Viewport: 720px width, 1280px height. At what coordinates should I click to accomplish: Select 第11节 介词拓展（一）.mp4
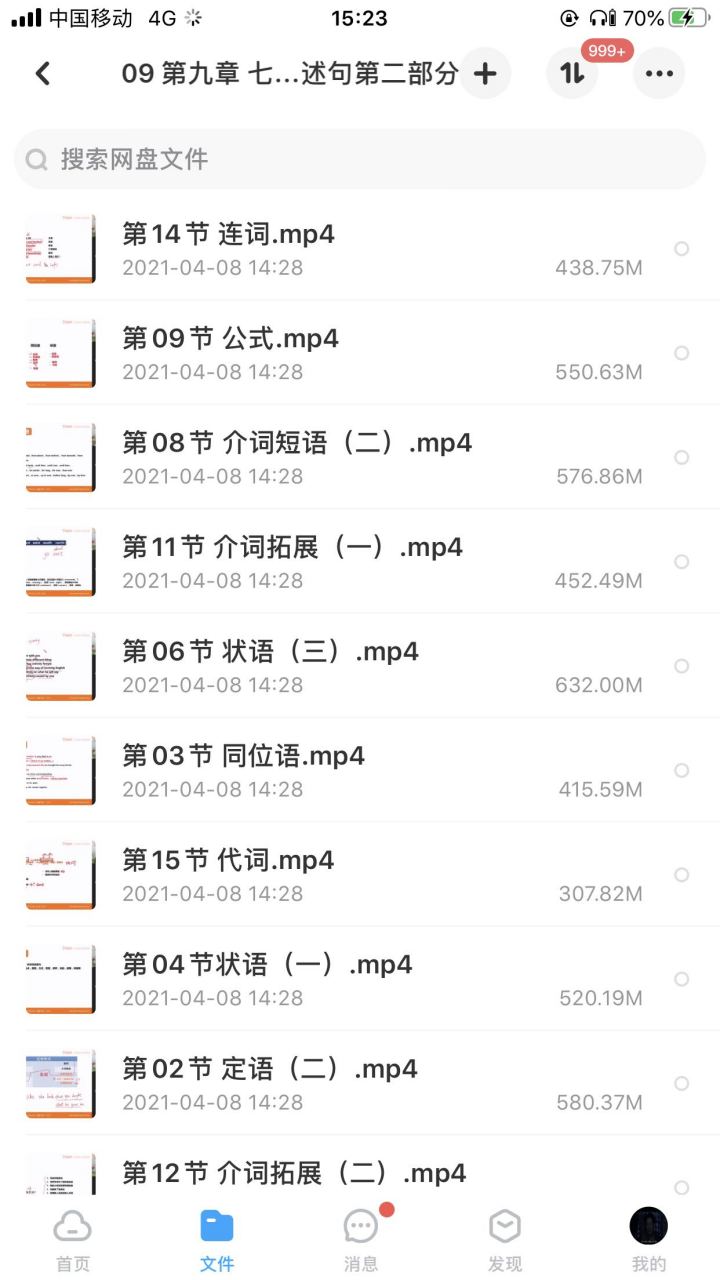coord(300,562)
